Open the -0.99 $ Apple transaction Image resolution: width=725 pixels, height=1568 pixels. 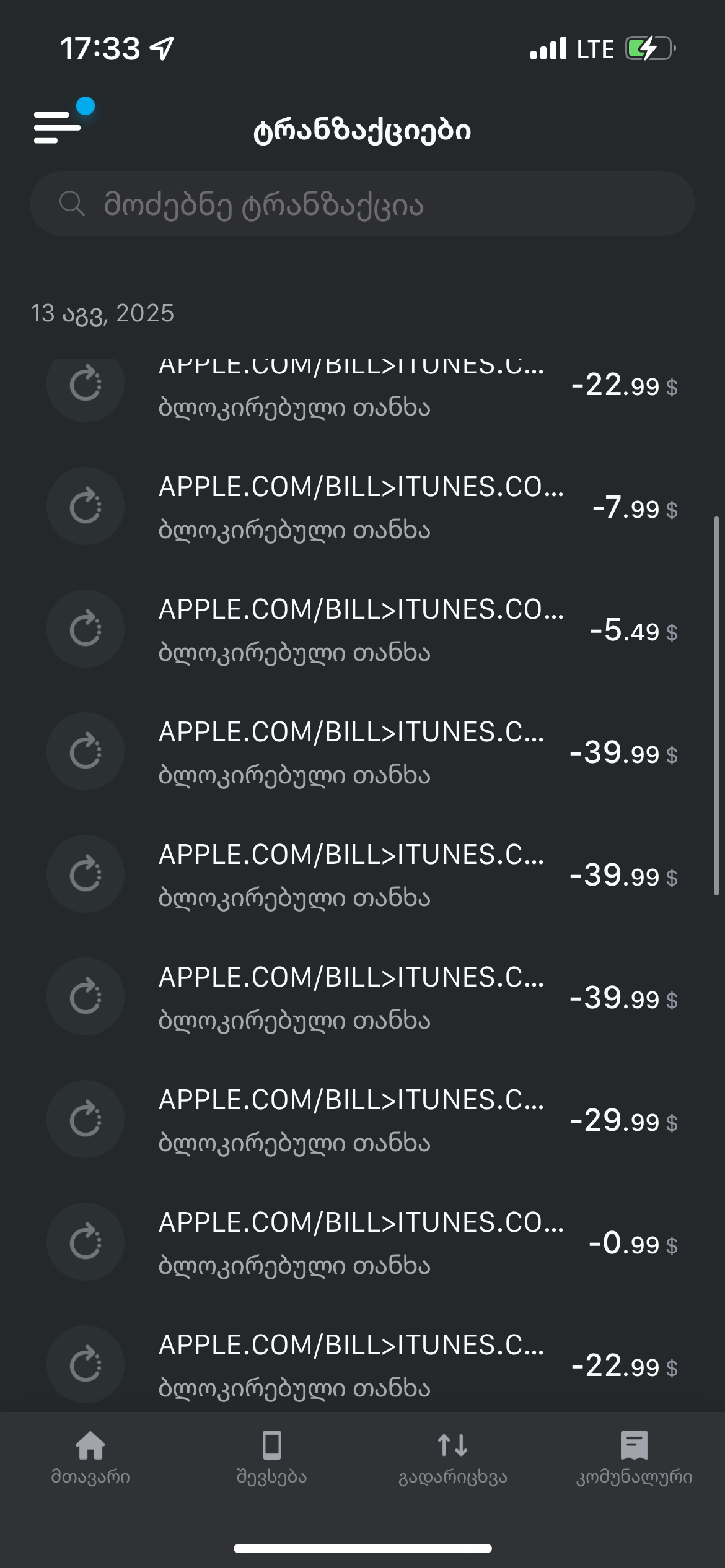pos(362,1242)
